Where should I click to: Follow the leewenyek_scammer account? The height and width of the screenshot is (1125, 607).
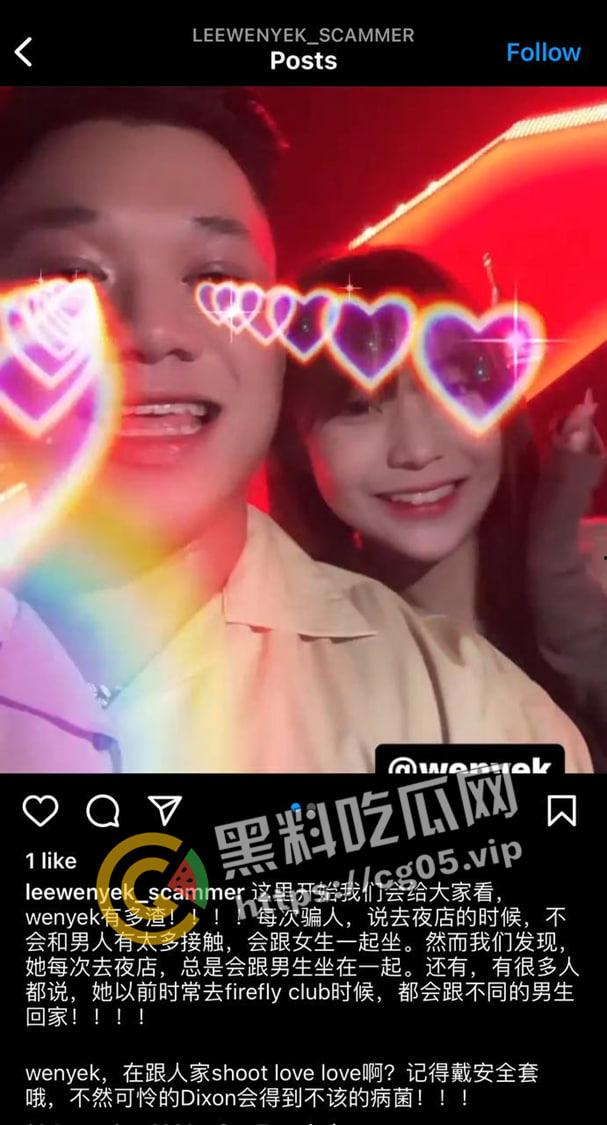[x=542, y=52]
